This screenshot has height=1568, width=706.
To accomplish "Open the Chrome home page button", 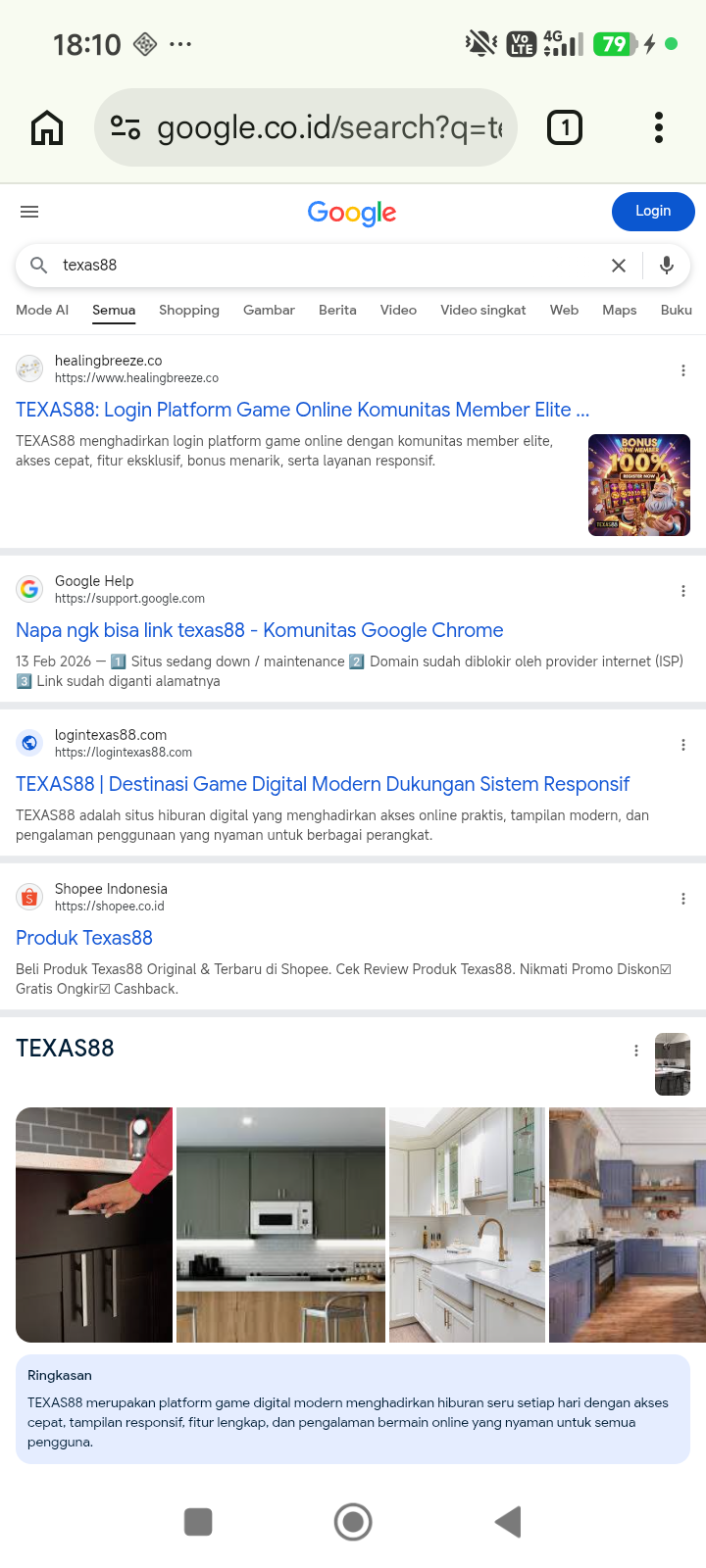I will click(x=47, y=127).
